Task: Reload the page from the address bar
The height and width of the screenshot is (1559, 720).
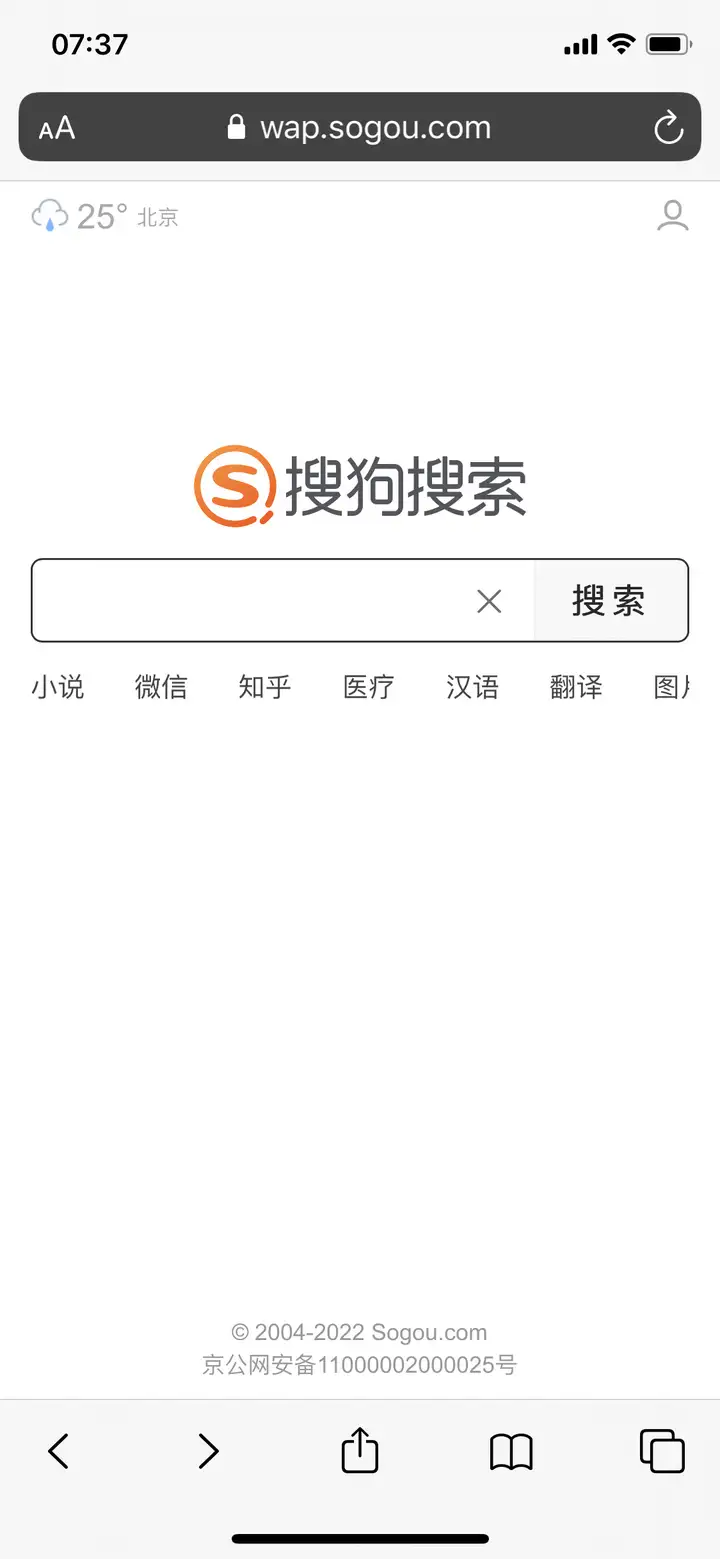Action: [x=668, y=128]
